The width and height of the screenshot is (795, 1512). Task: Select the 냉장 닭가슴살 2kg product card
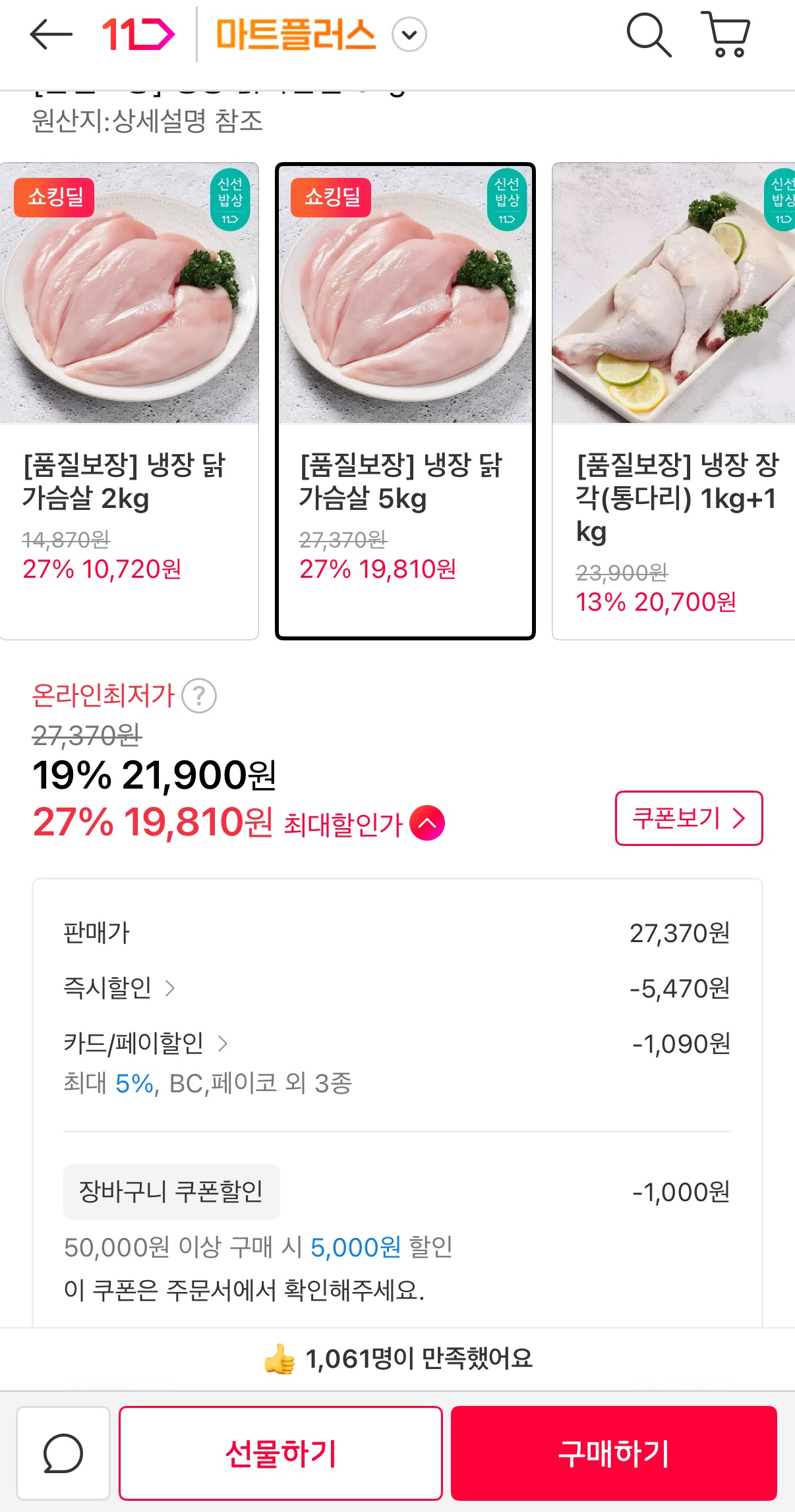tap(129, 401)
